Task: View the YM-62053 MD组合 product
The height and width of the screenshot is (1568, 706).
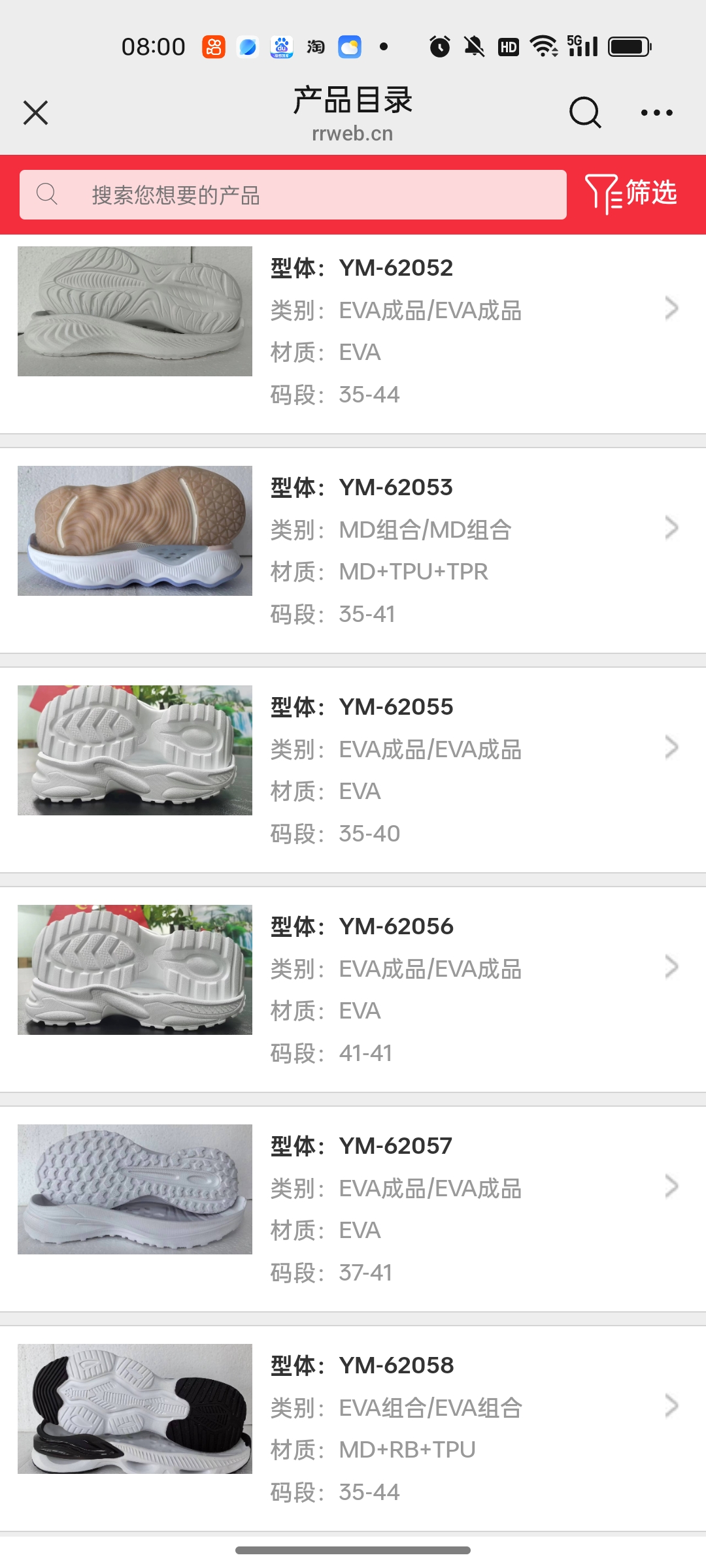Action: (353, 551)
